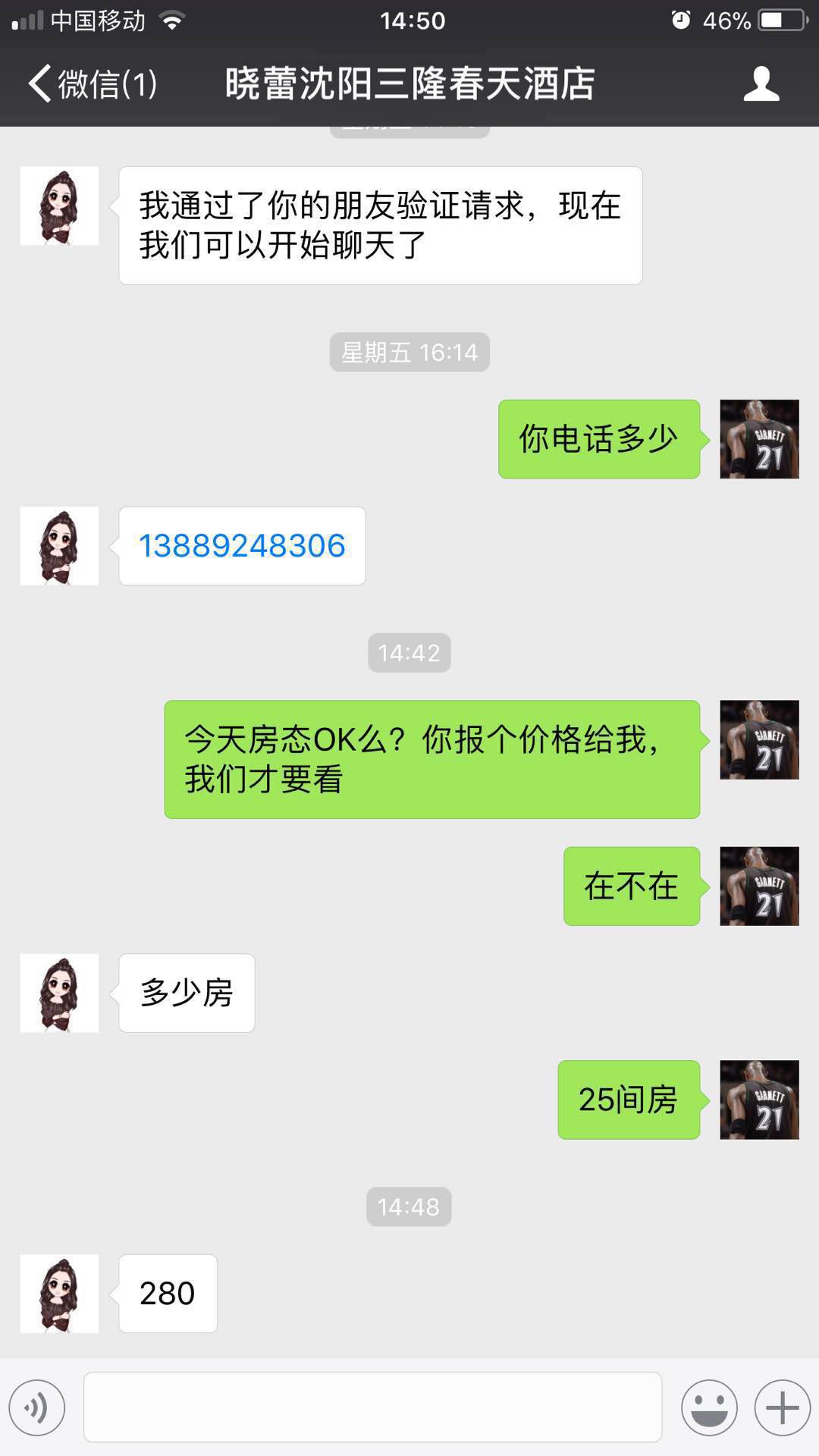The image size is (819, 1456).
Task: Open the emoji sticker panel
Action: tap(709, 1407)
